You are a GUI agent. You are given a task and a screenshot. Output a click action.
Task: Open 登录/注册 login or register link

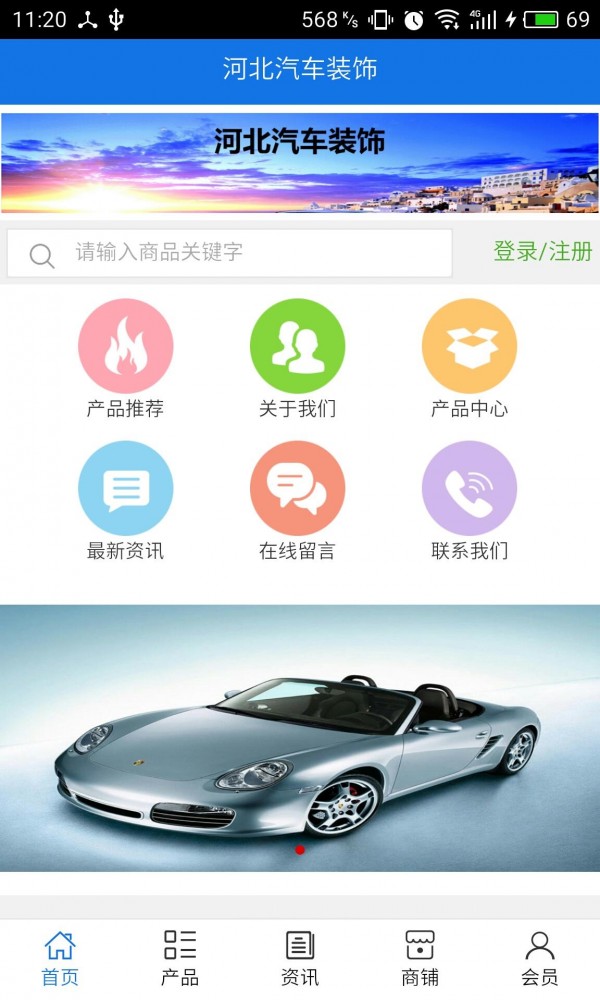tap(543, 252)
